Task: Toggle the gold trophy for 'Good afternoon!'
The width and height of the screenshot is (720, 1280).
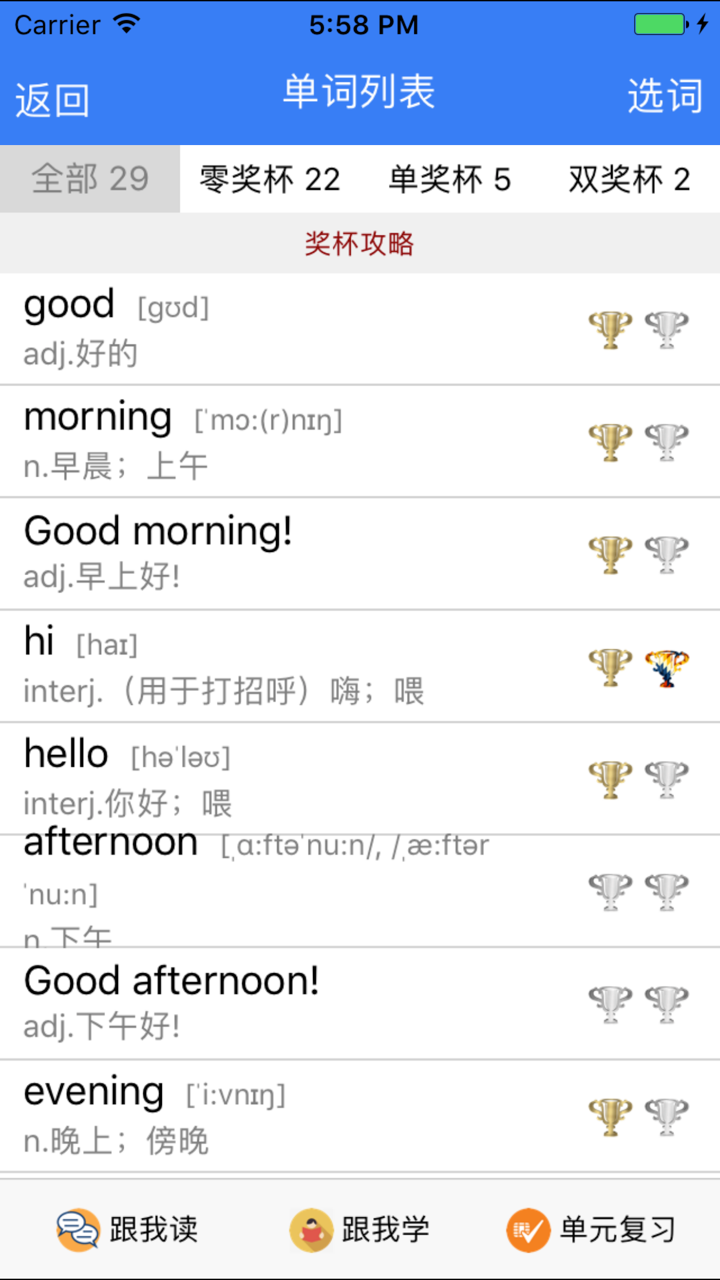Action: (x=610, y=1003)
